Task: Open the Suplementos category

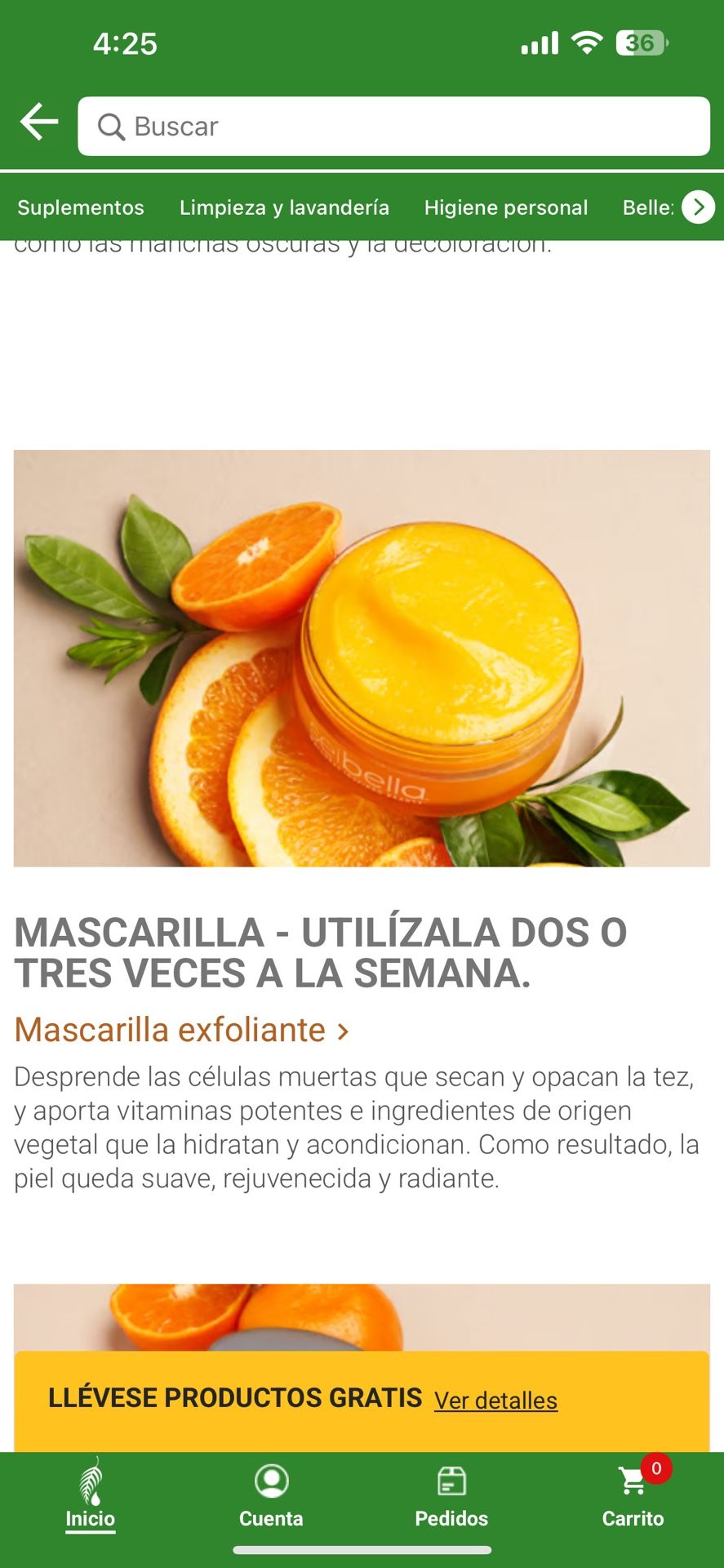Action: click(x=81, y=207)
